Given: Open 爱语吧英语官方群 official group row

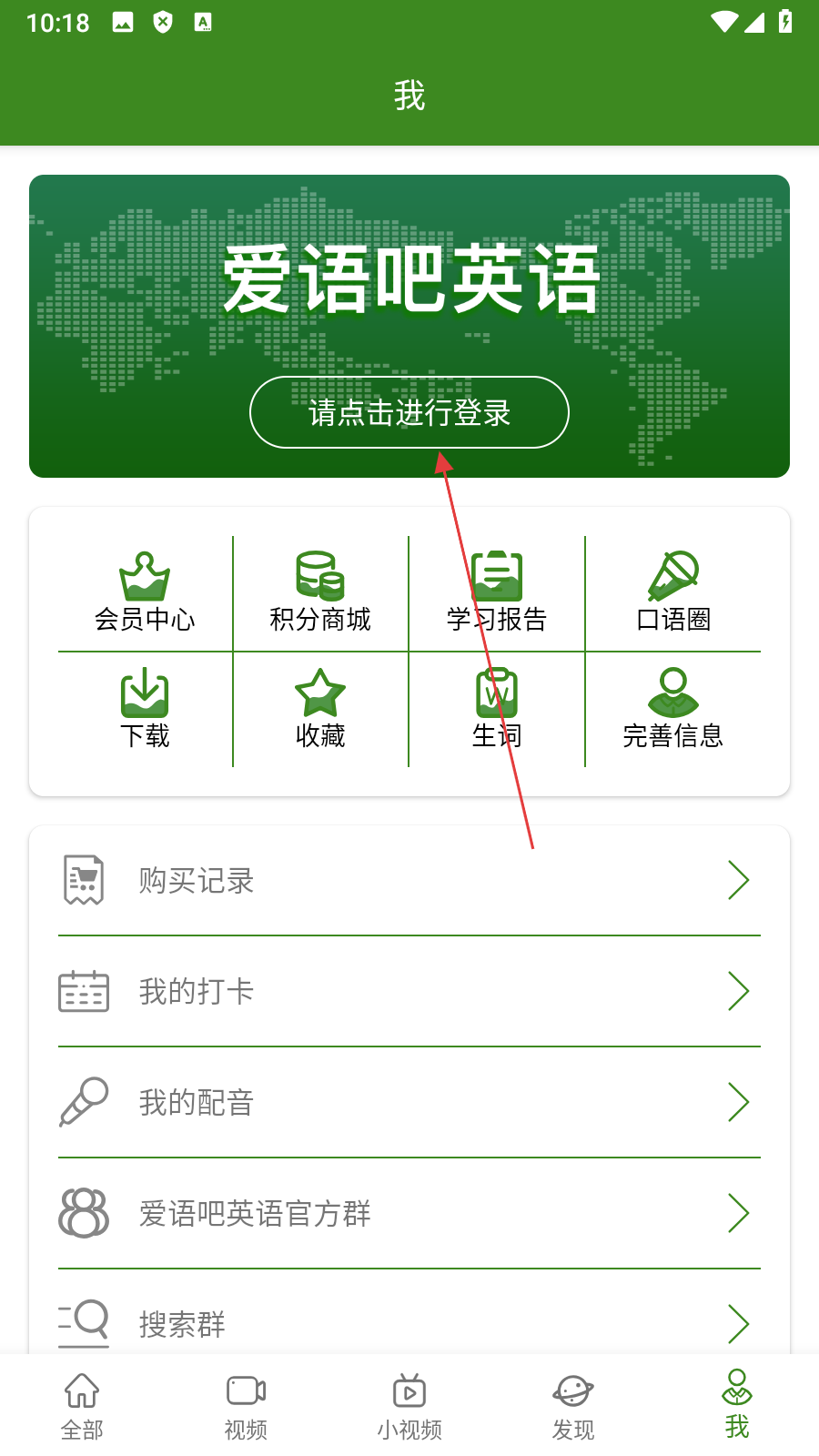Looking at the screenshot, I should click(x=409, y=1213).
